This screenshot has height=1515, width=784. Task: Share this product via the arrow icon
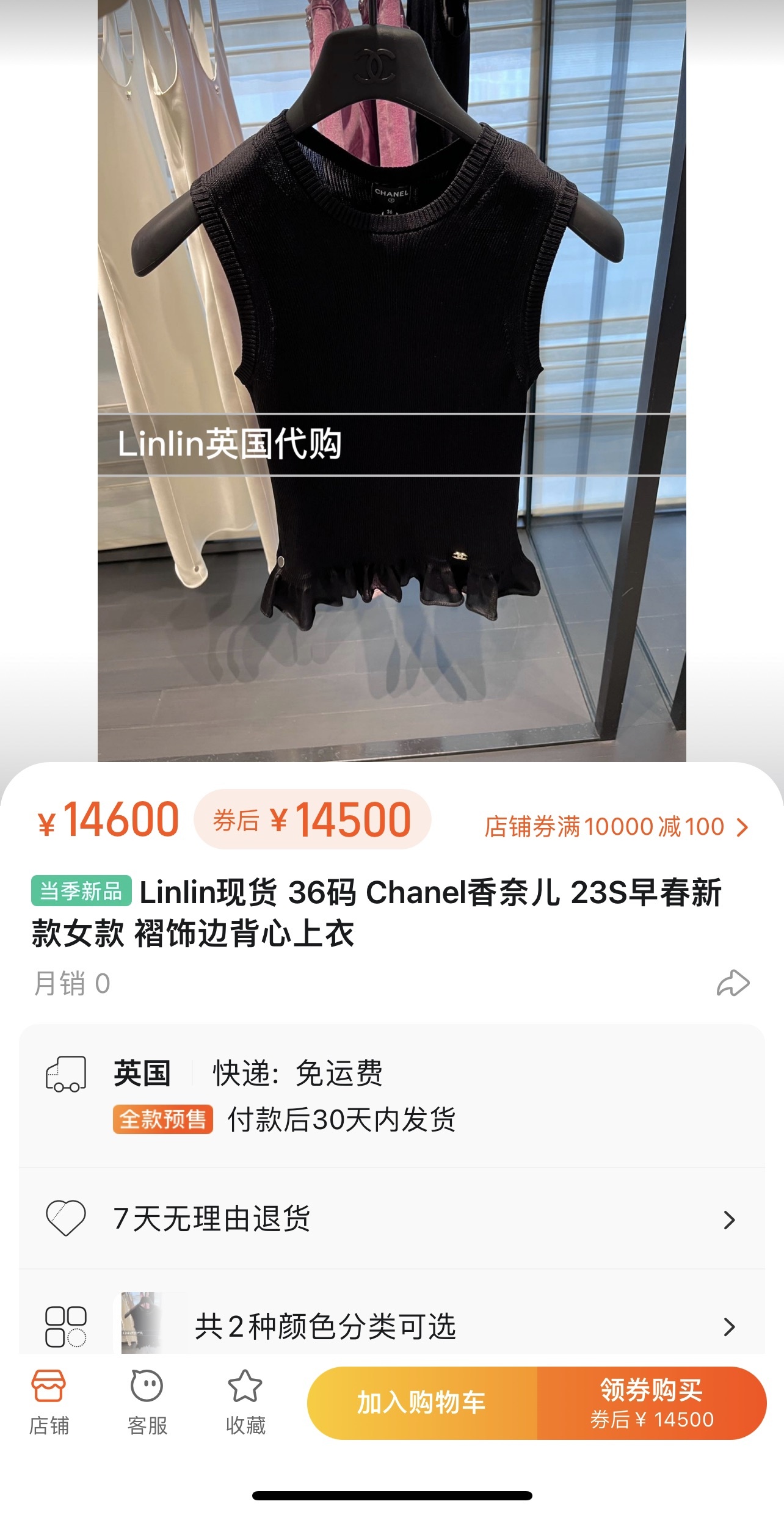click(733, 983)
